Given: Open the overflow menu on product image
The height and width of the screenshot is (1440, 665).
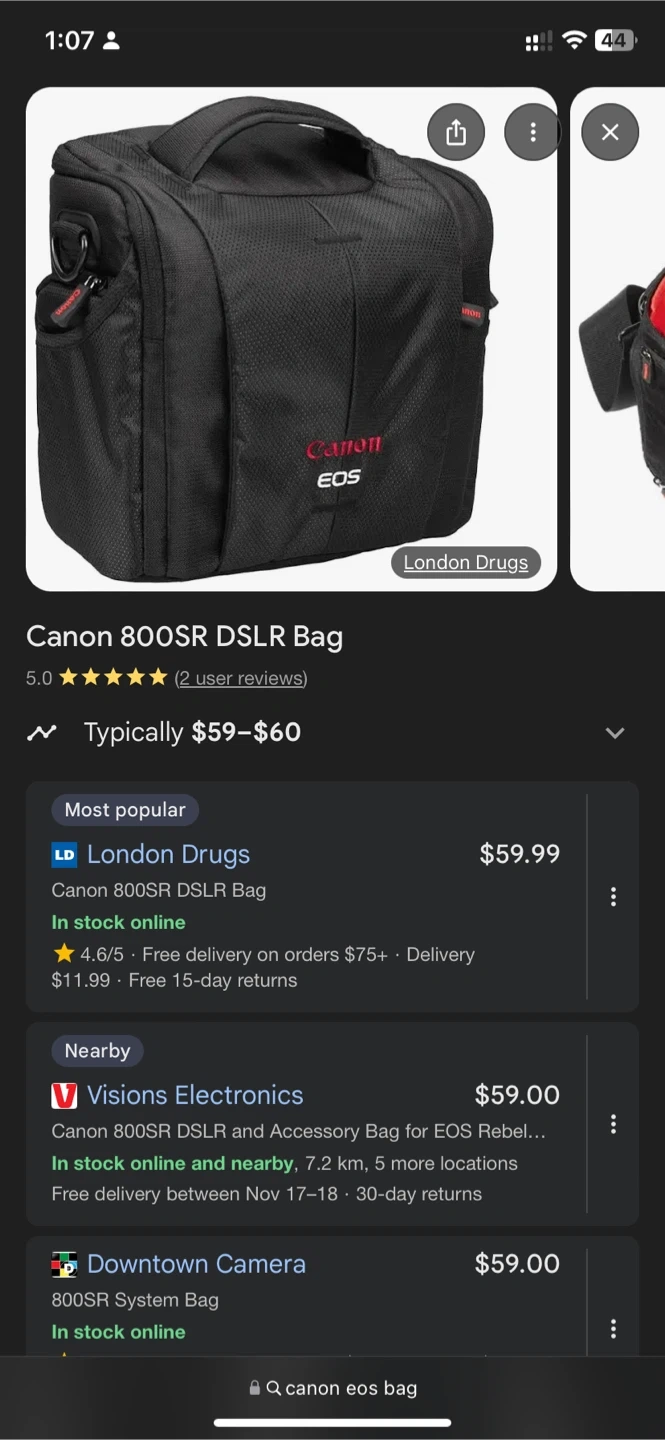Looking at the screenshot, I should click(532, 132).
